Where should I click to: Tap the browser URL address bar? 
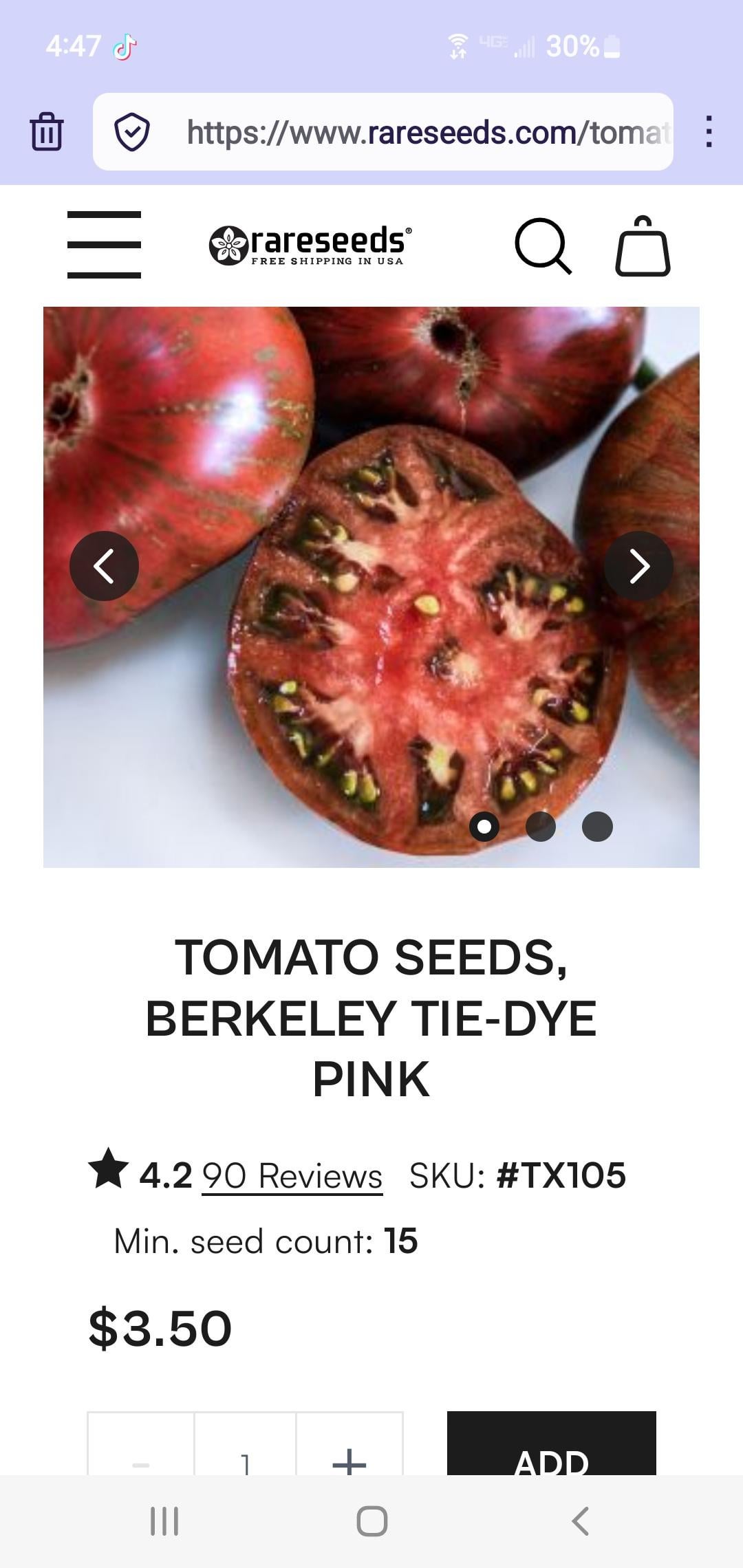click(427, 132)
